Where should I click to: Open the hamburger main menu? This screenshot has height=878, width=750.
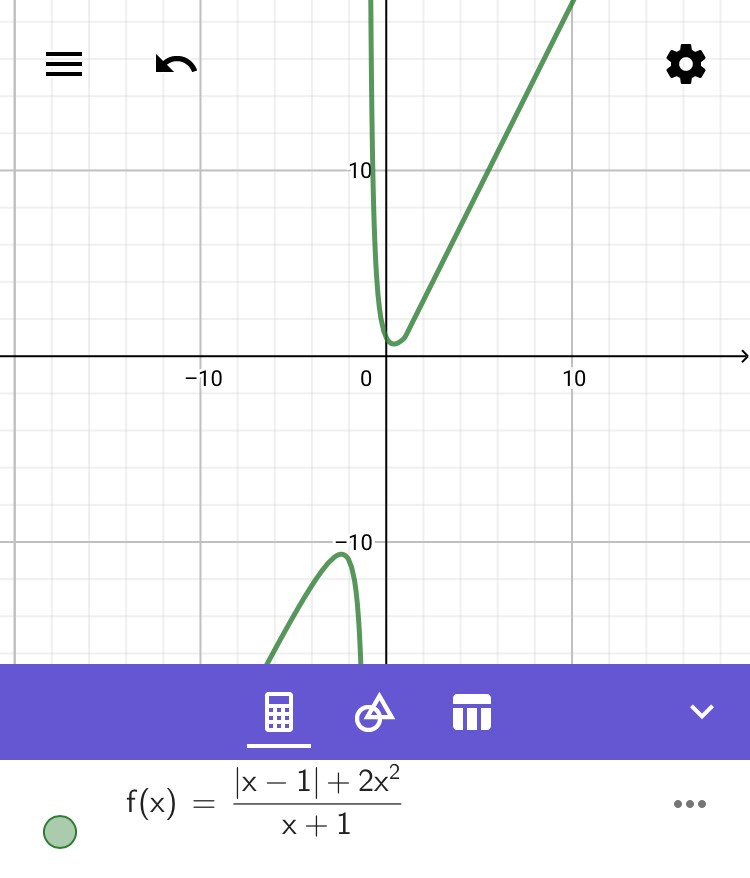(64, 65)
